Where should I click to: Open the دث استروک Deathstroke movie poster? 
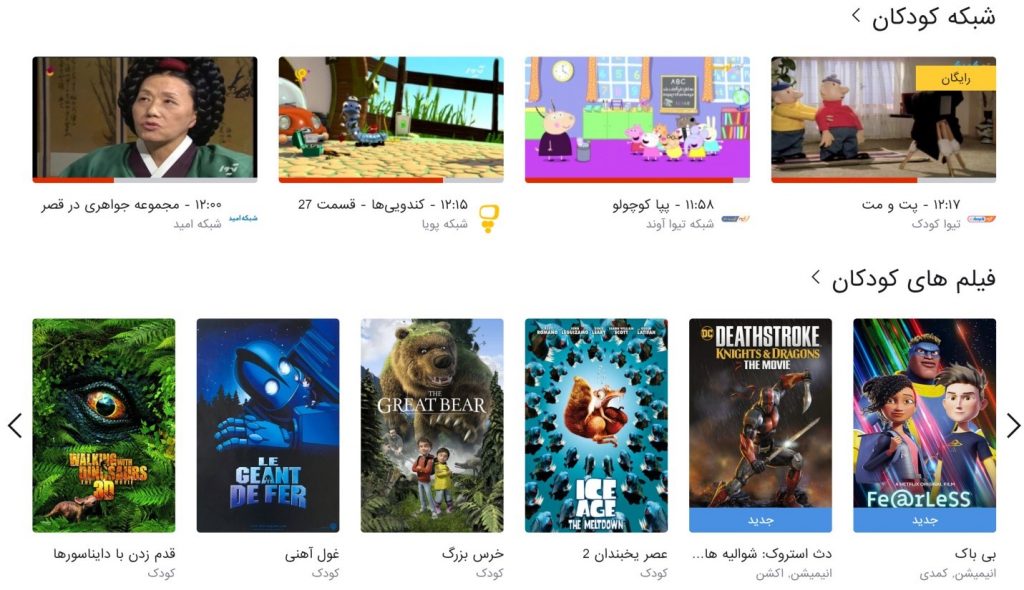point(760,425)
